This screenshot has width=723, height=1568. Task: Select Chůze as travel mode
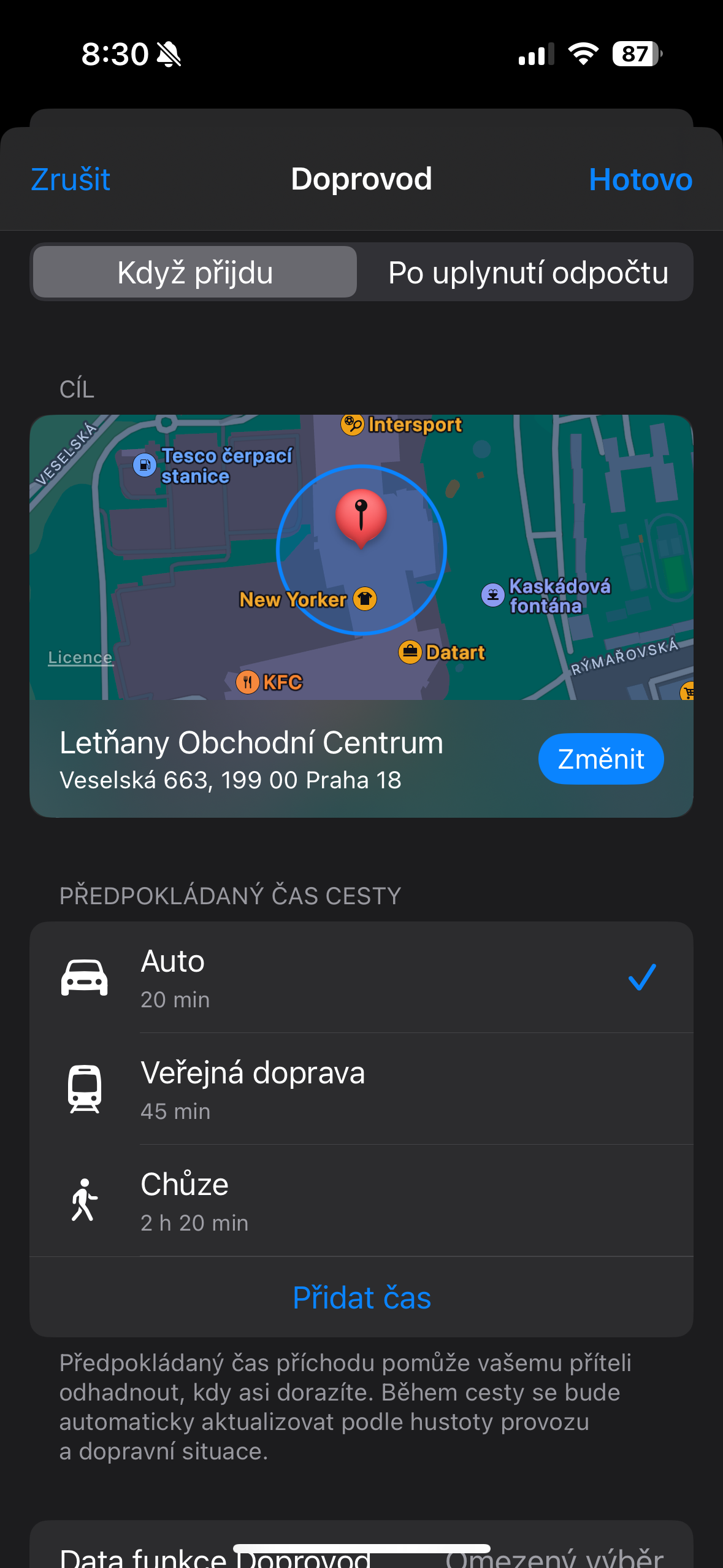[x=362, y=1201]
